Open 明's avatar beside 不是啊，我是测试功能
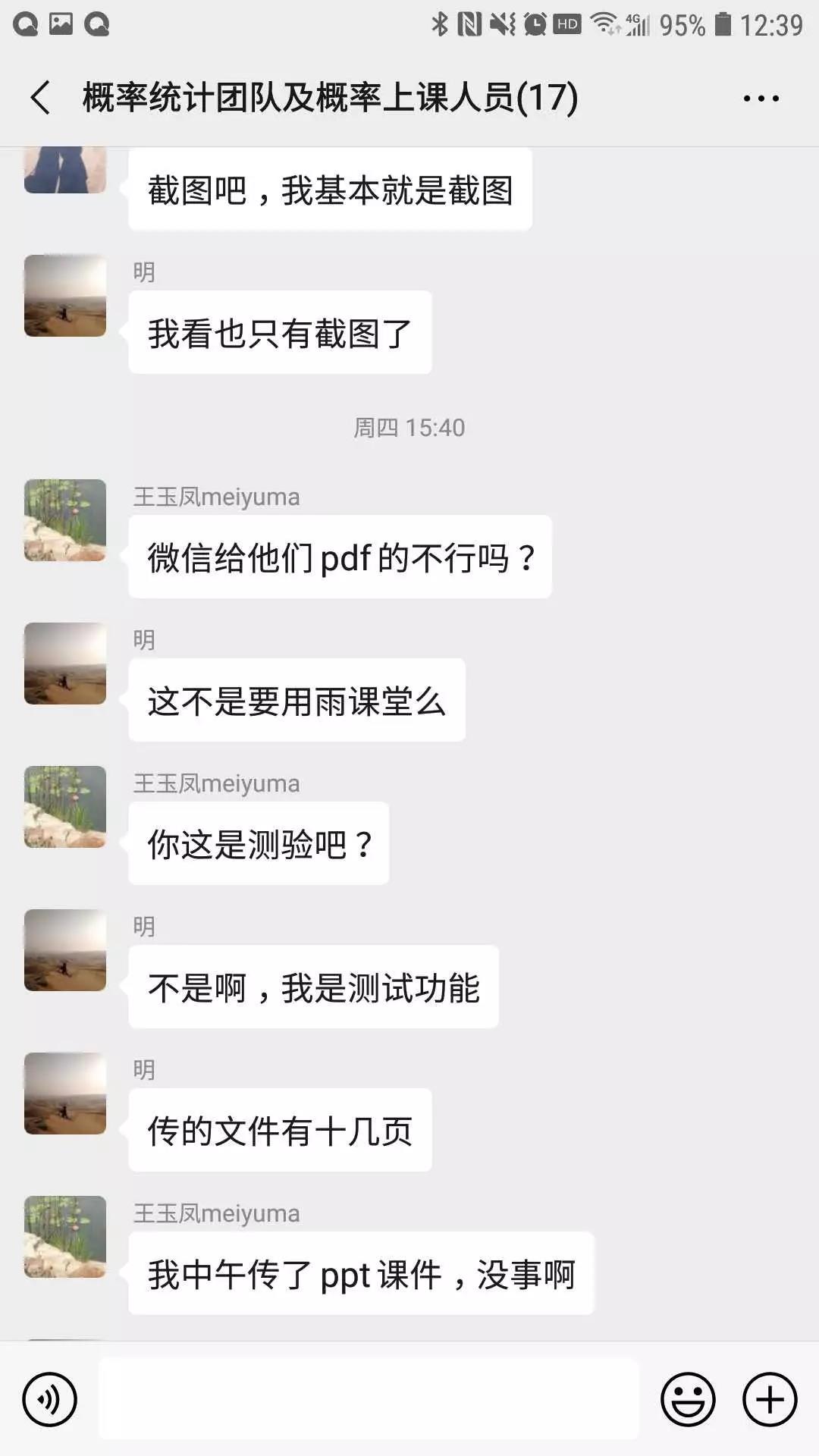 point(65,950)
